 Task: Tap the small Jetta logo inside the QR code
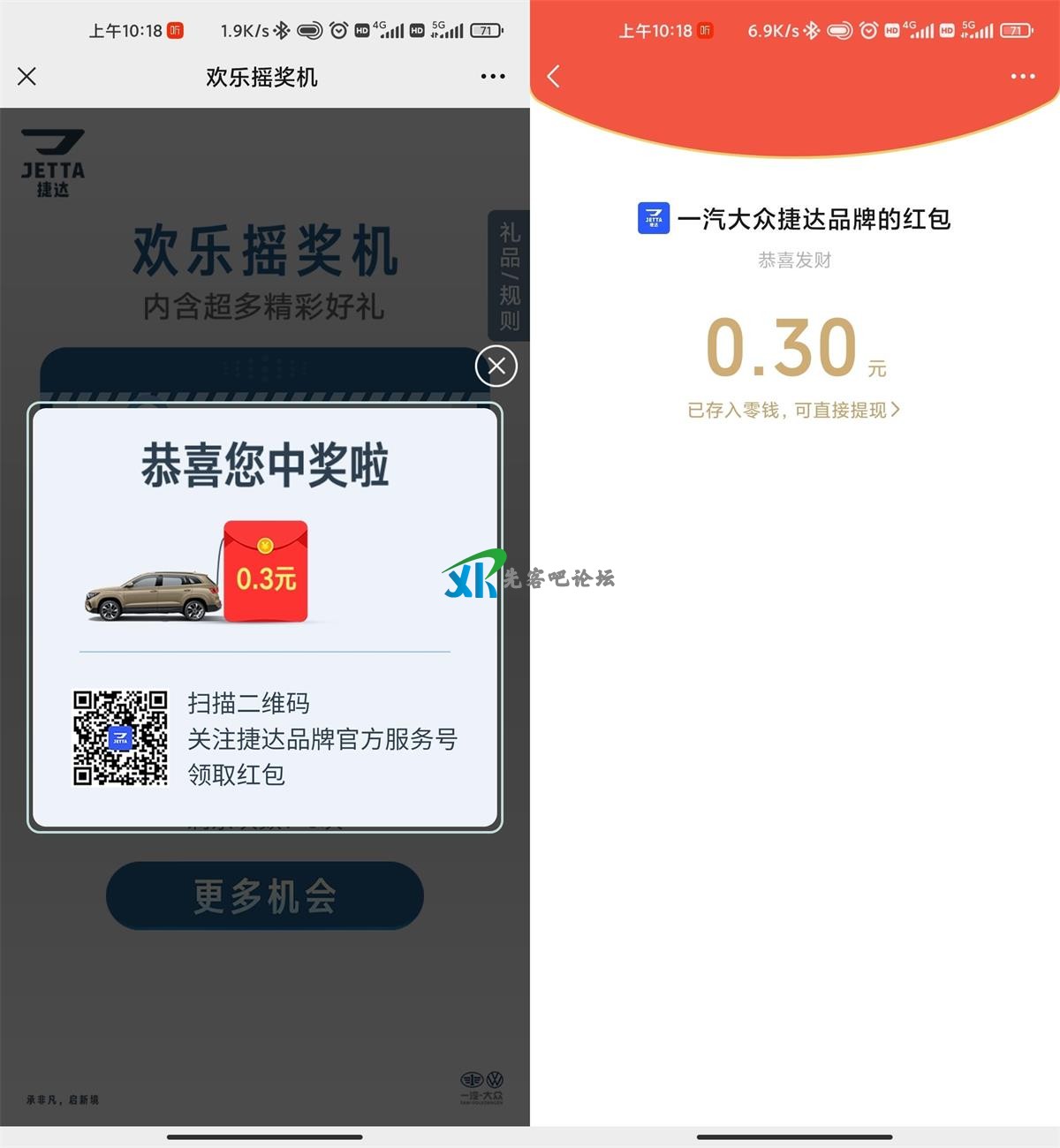pyautogui.click(x=119, y=739)
